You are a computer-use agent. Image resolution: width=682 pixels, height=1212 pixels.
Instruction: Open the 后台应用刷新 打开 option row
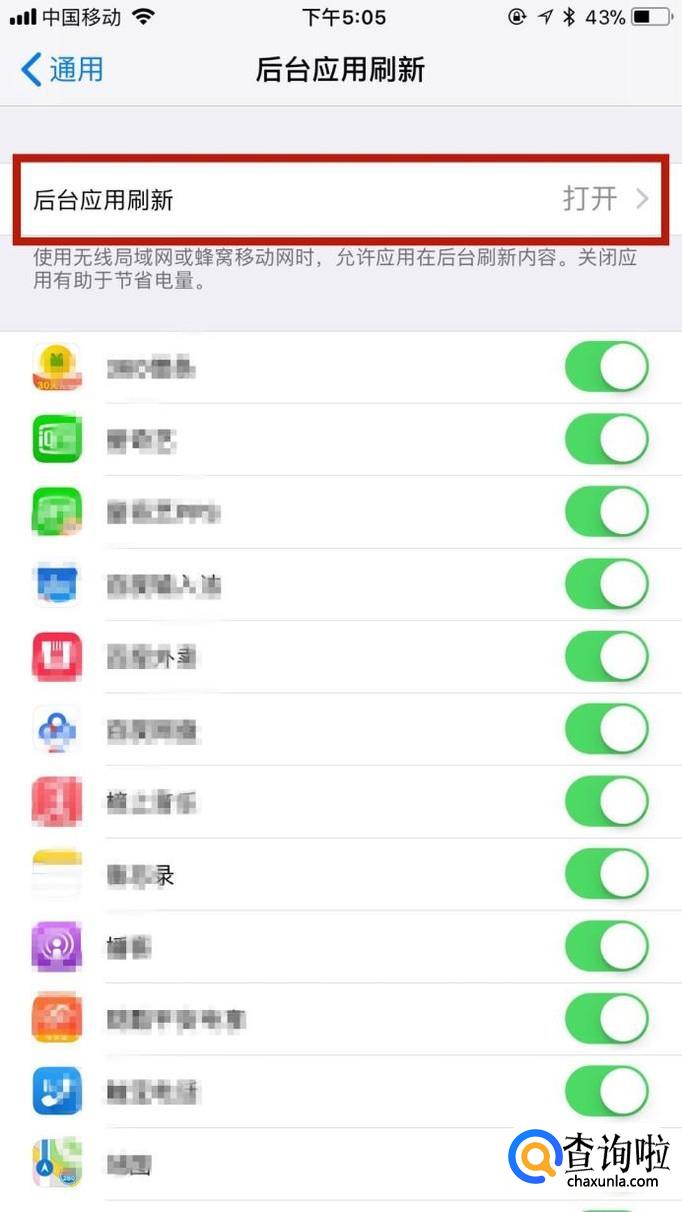pos(340,199)
